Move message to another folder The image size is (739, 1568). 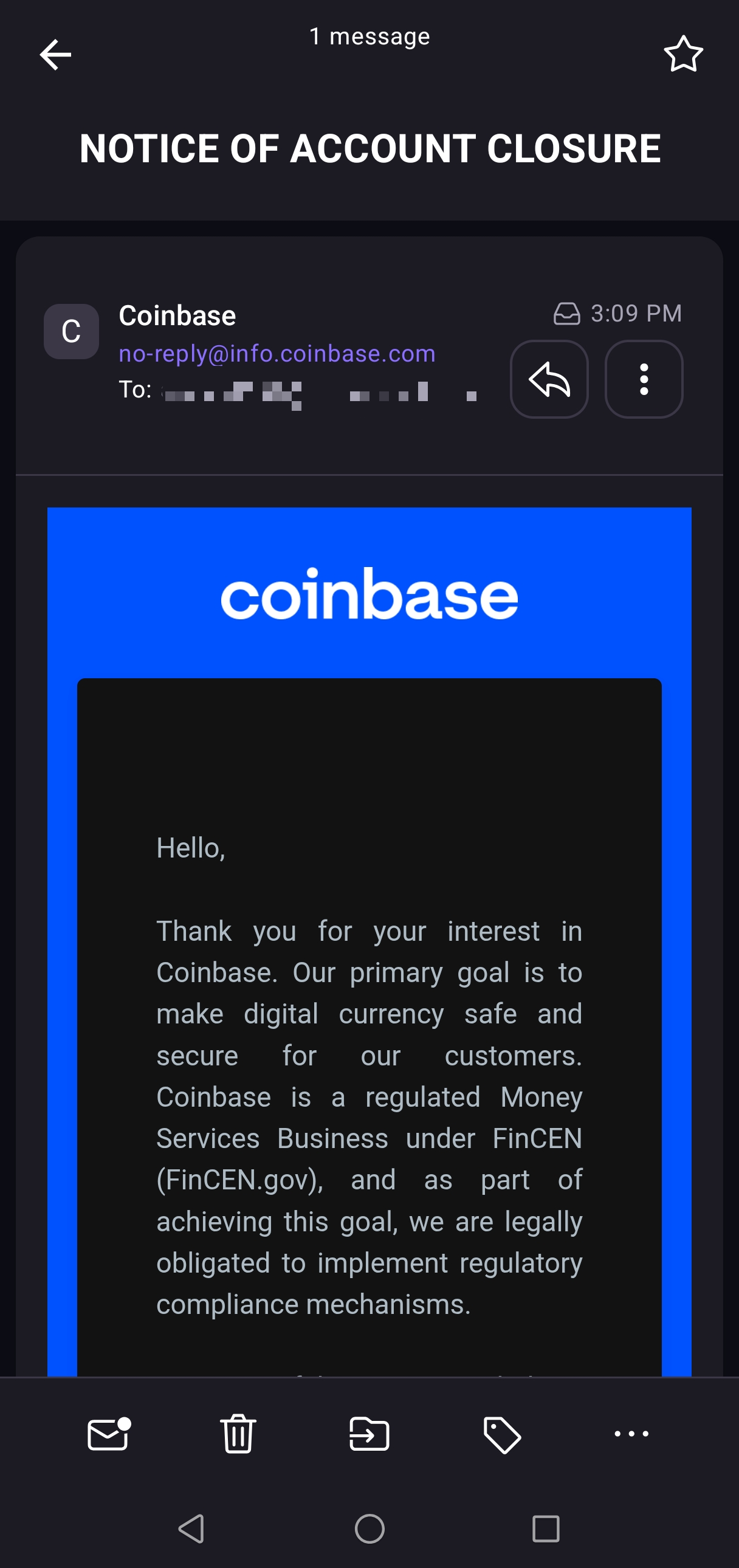[x=369, y=1434]
